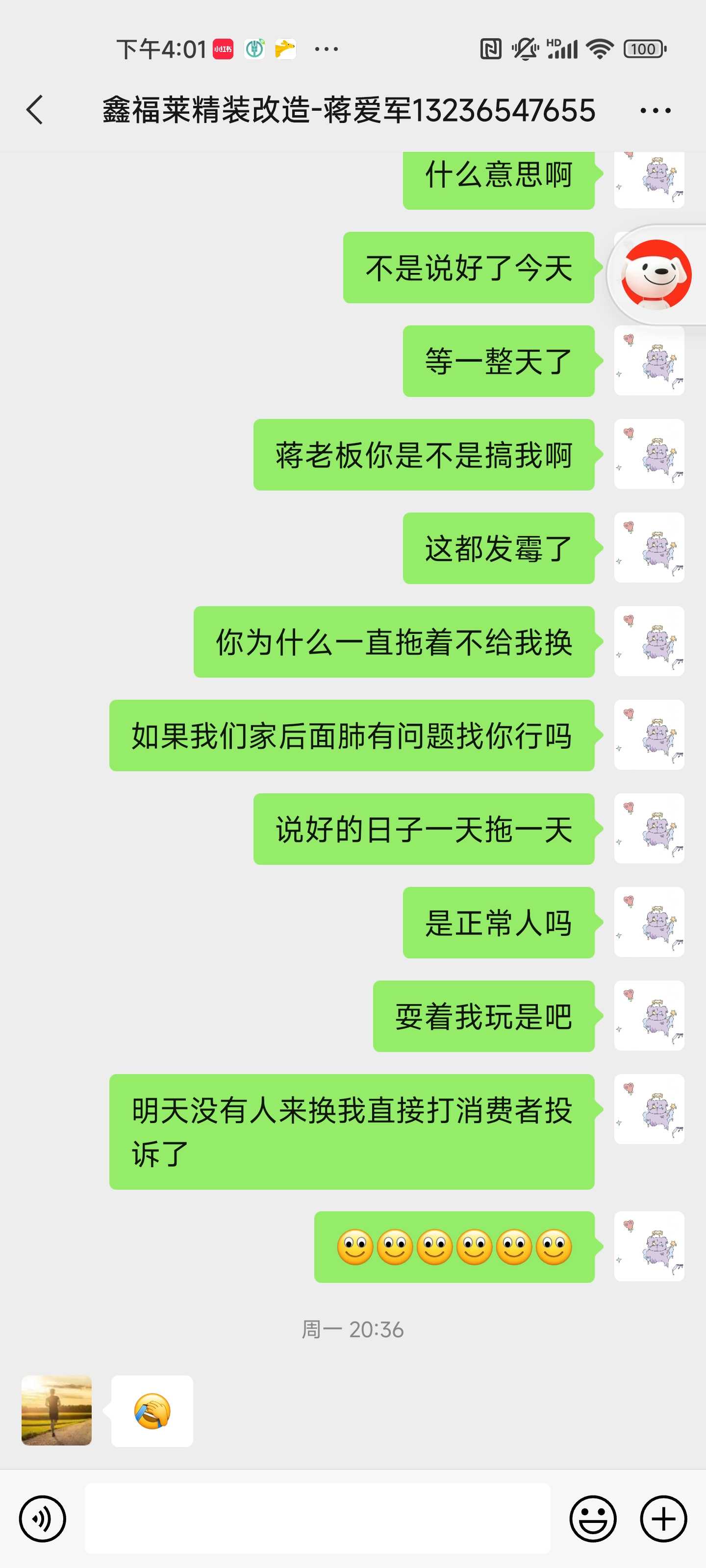
Task: Focus the message text field
Action: click(317, 1518)
